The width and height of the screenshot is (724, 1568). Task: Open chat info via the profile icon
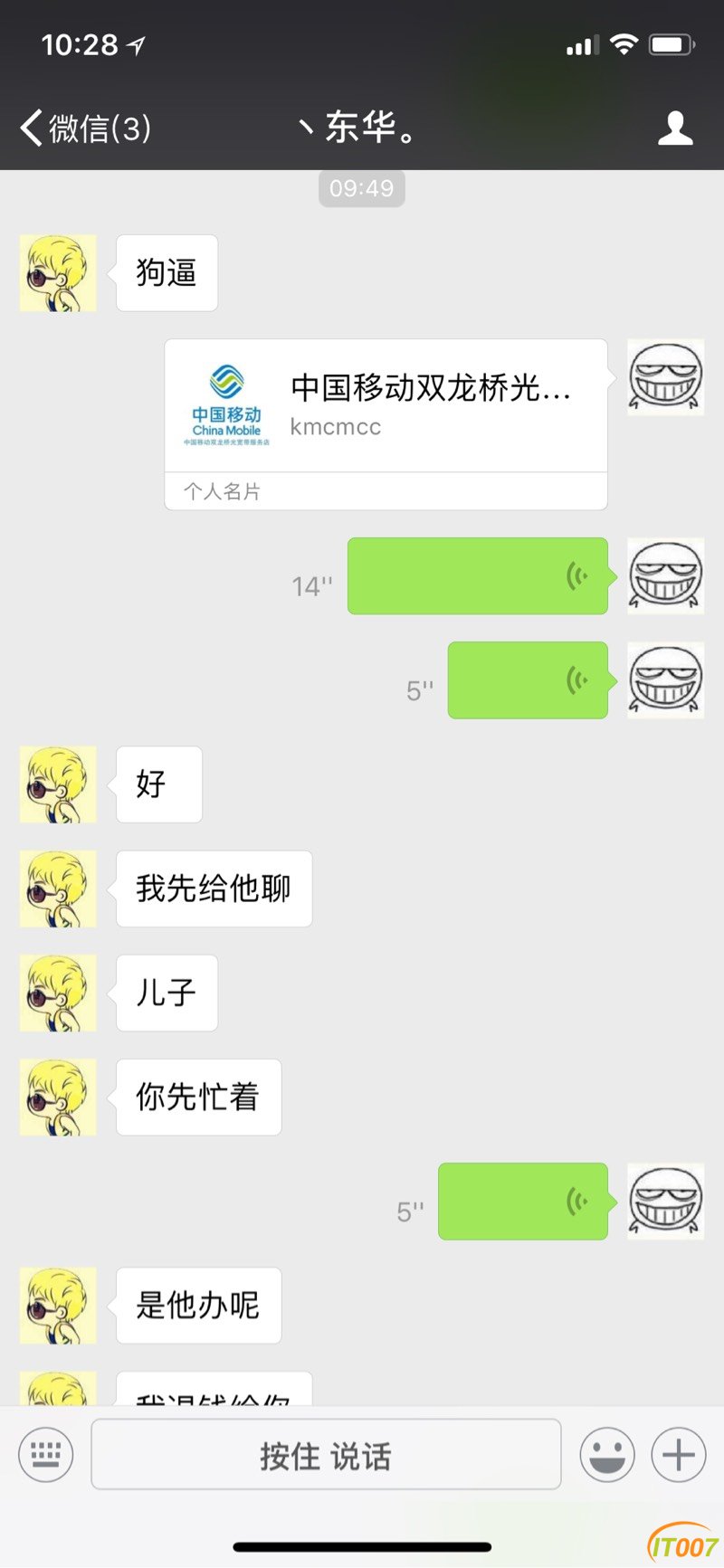[x=674, y=128]
